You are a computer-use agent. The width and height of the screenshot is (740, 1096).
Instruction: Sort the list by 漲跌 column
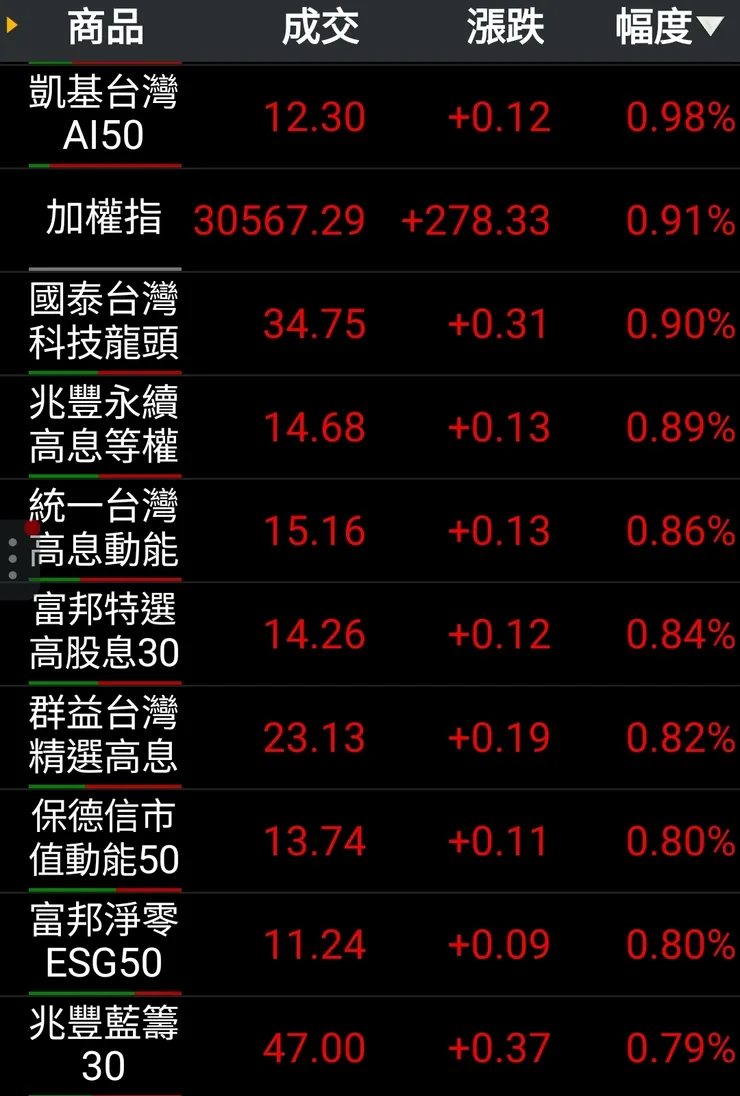pos(505,28)
